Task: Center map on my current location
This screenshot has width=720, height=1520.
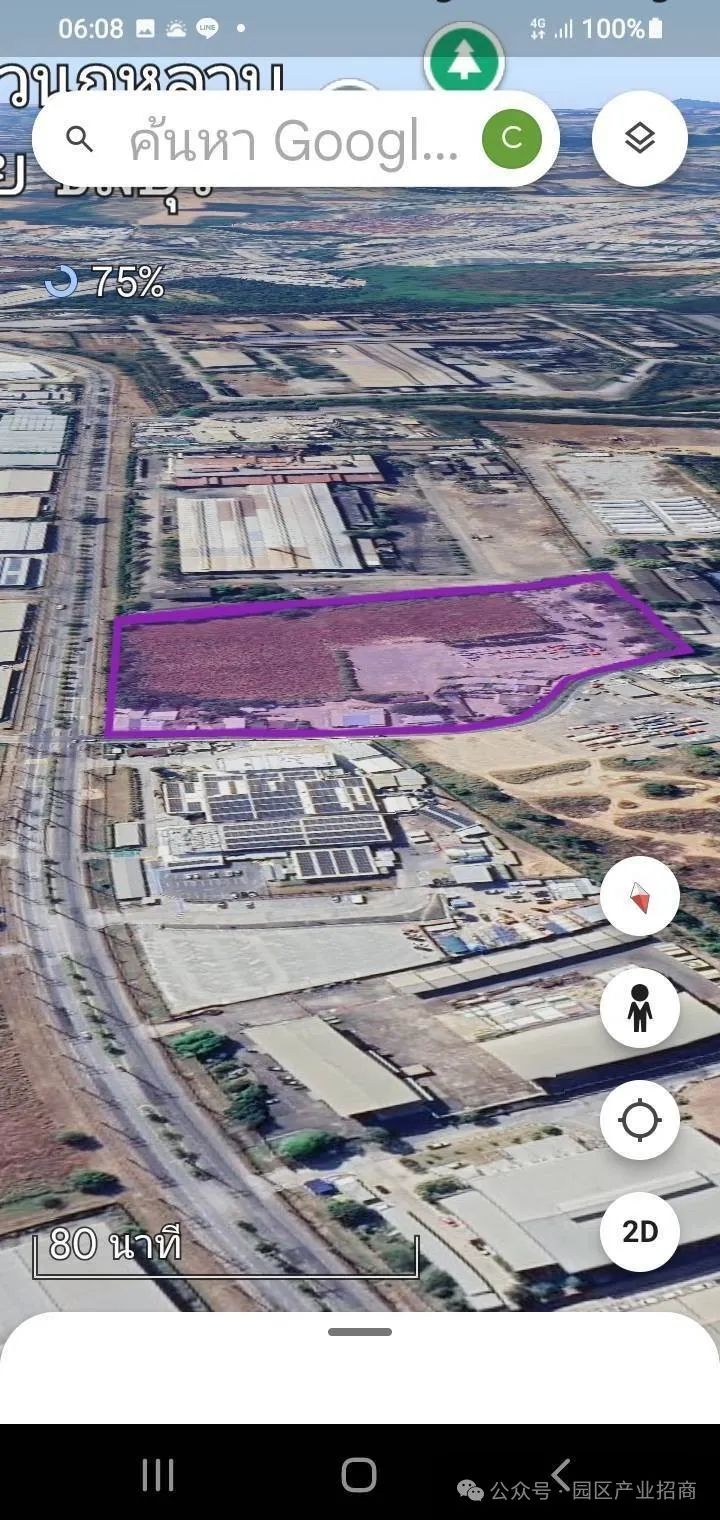Action: coord(640,1120)
